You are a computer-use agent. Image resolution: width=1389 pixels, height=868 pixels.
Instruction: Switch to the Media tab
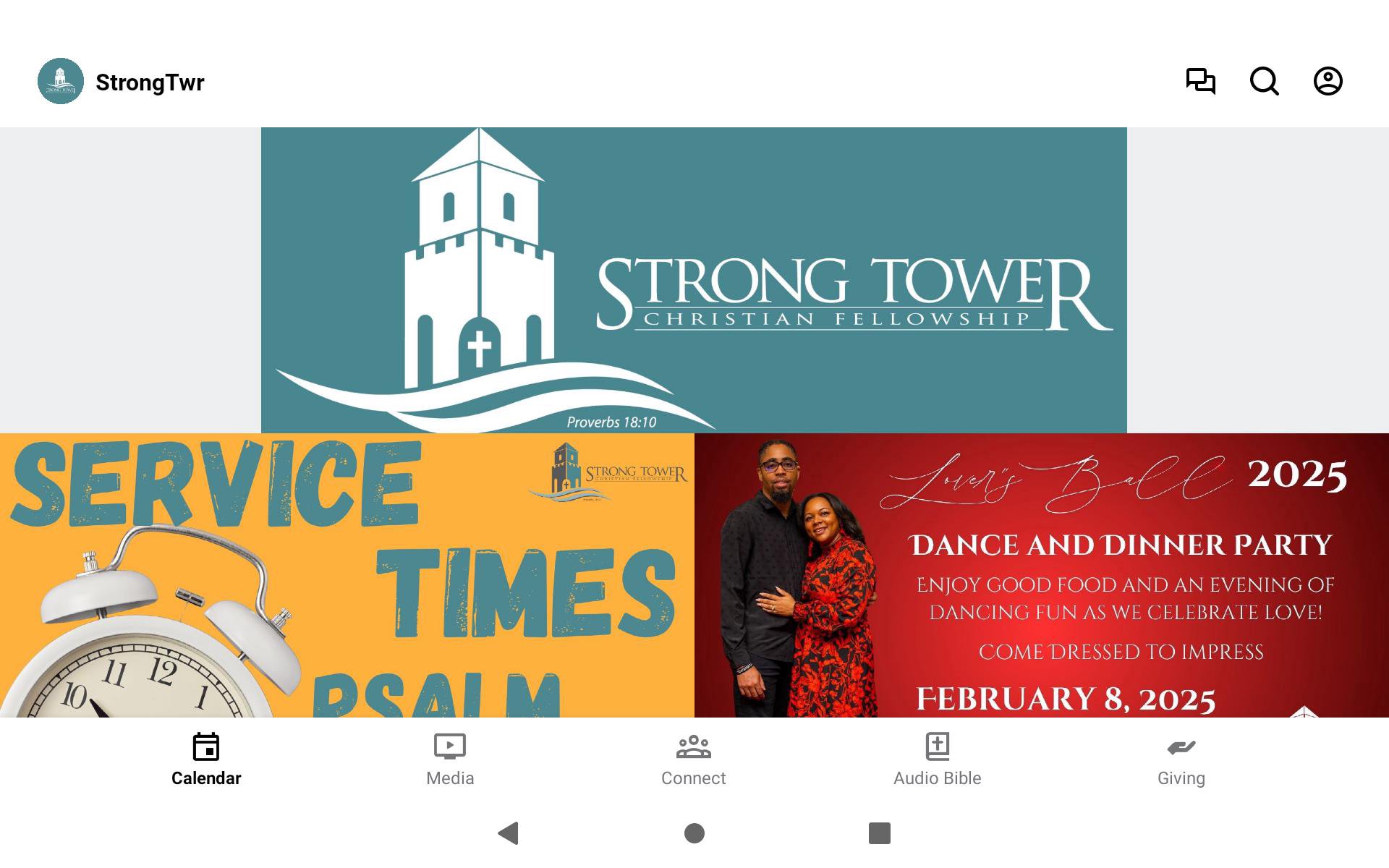coord(450,759)
